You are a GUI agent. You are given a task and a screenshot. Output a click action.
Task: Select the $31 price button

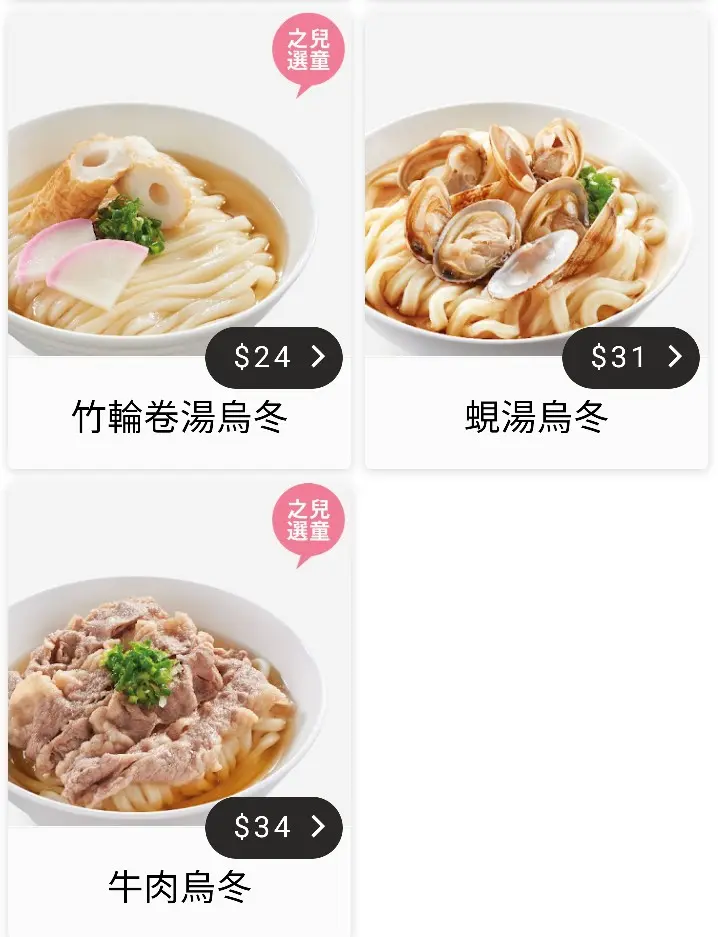pyautogui.click(x=631, y=357)
